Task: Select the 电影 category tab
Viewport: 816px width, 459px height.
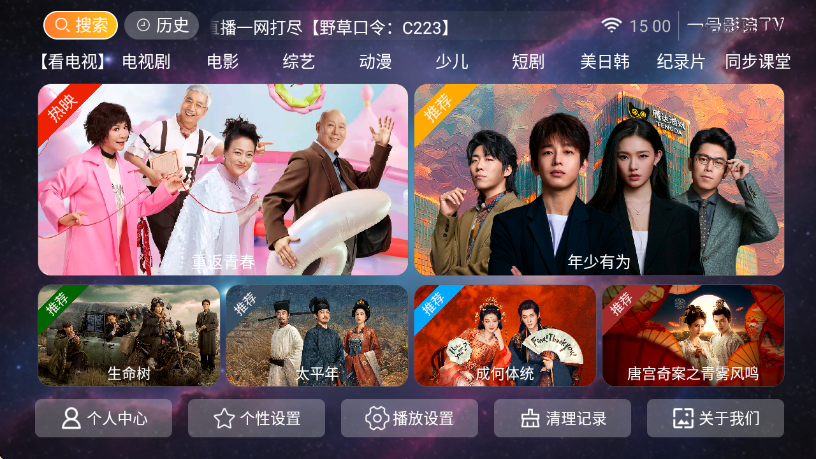Action: [223, 62]
